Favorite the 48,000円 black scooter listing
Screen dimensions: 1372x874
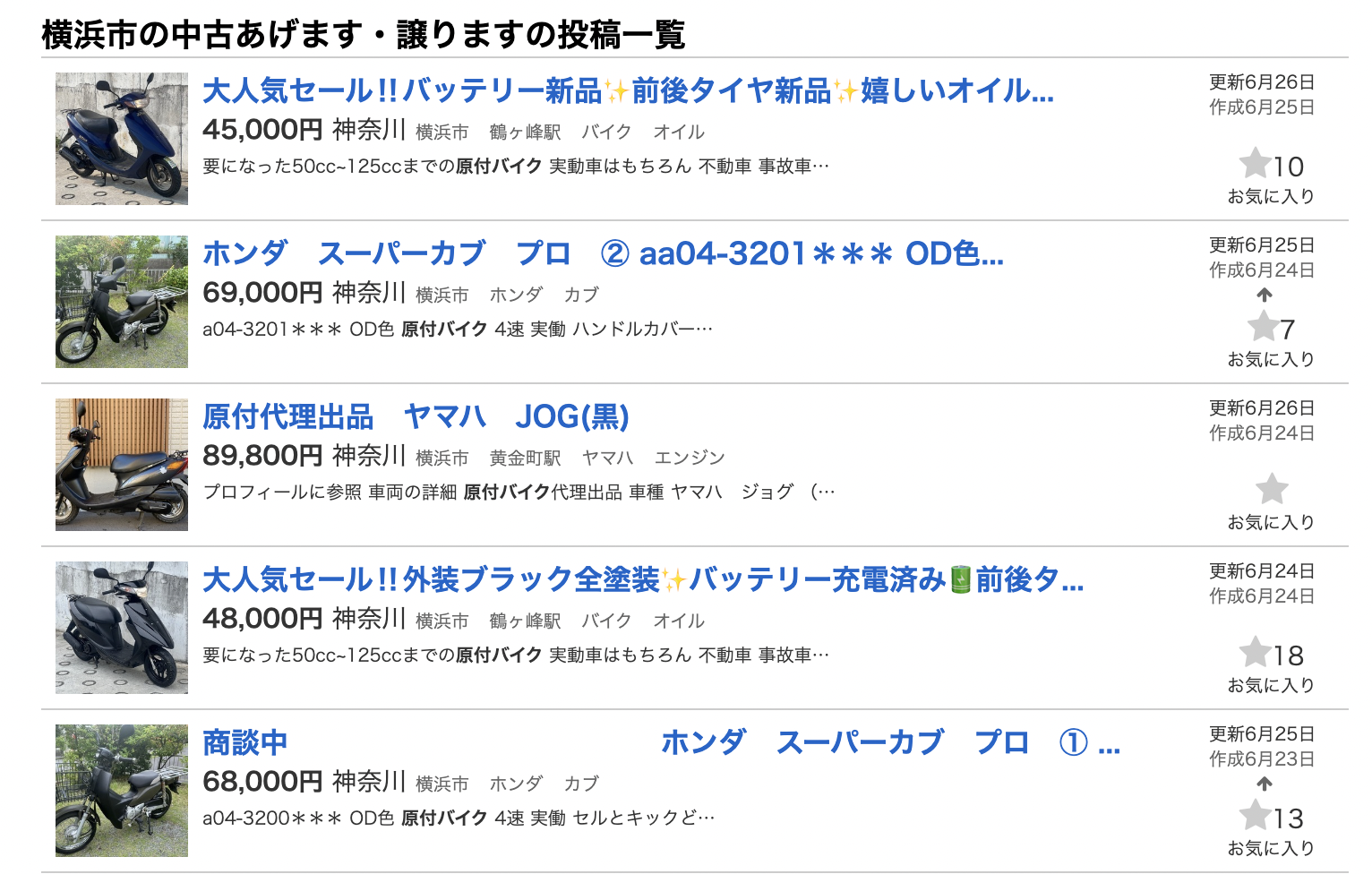coord(1255,653)
